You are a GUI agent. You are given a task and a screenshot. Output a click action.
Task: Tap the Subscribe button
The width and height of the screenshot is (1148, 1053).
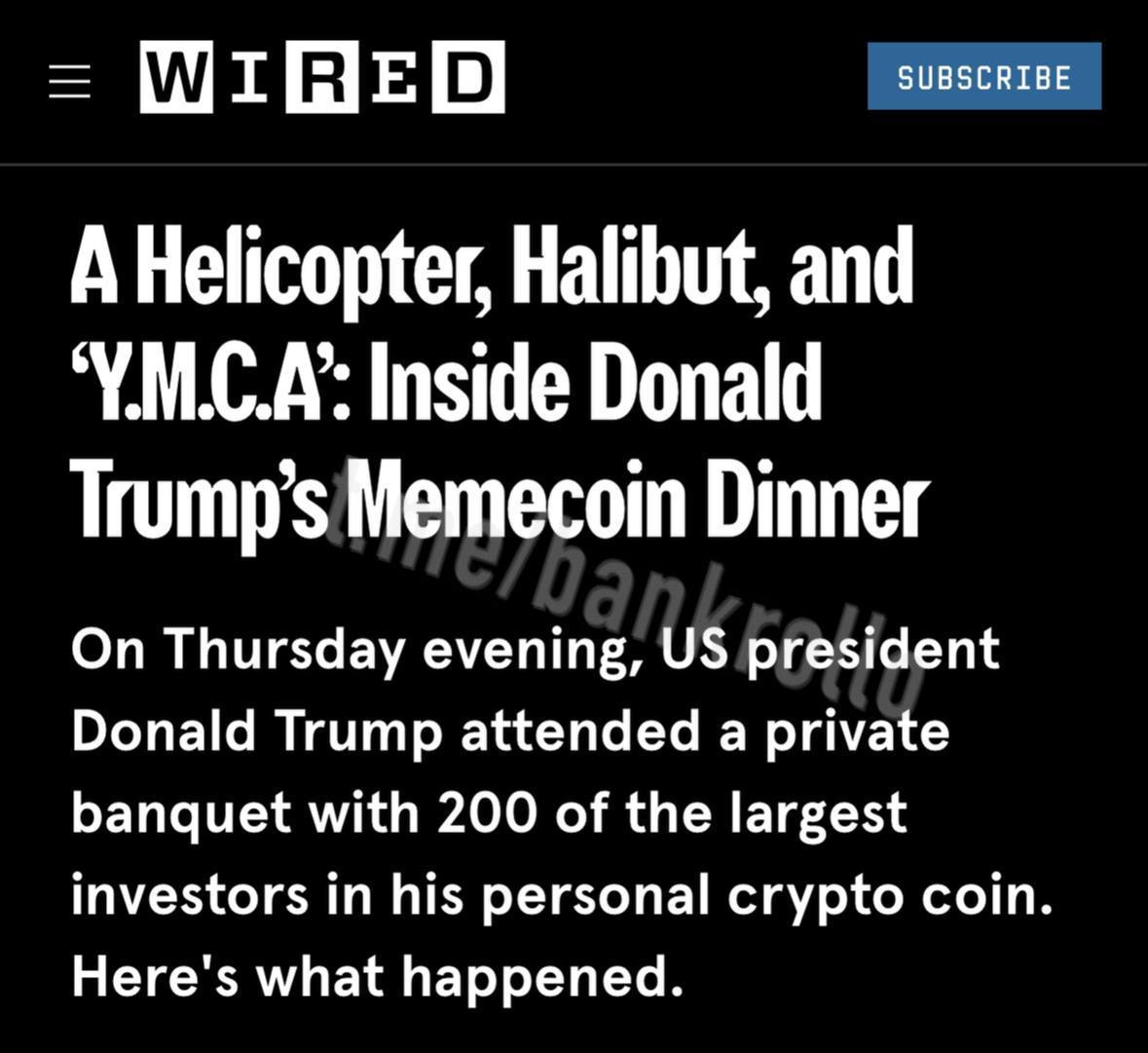point(983,77)
